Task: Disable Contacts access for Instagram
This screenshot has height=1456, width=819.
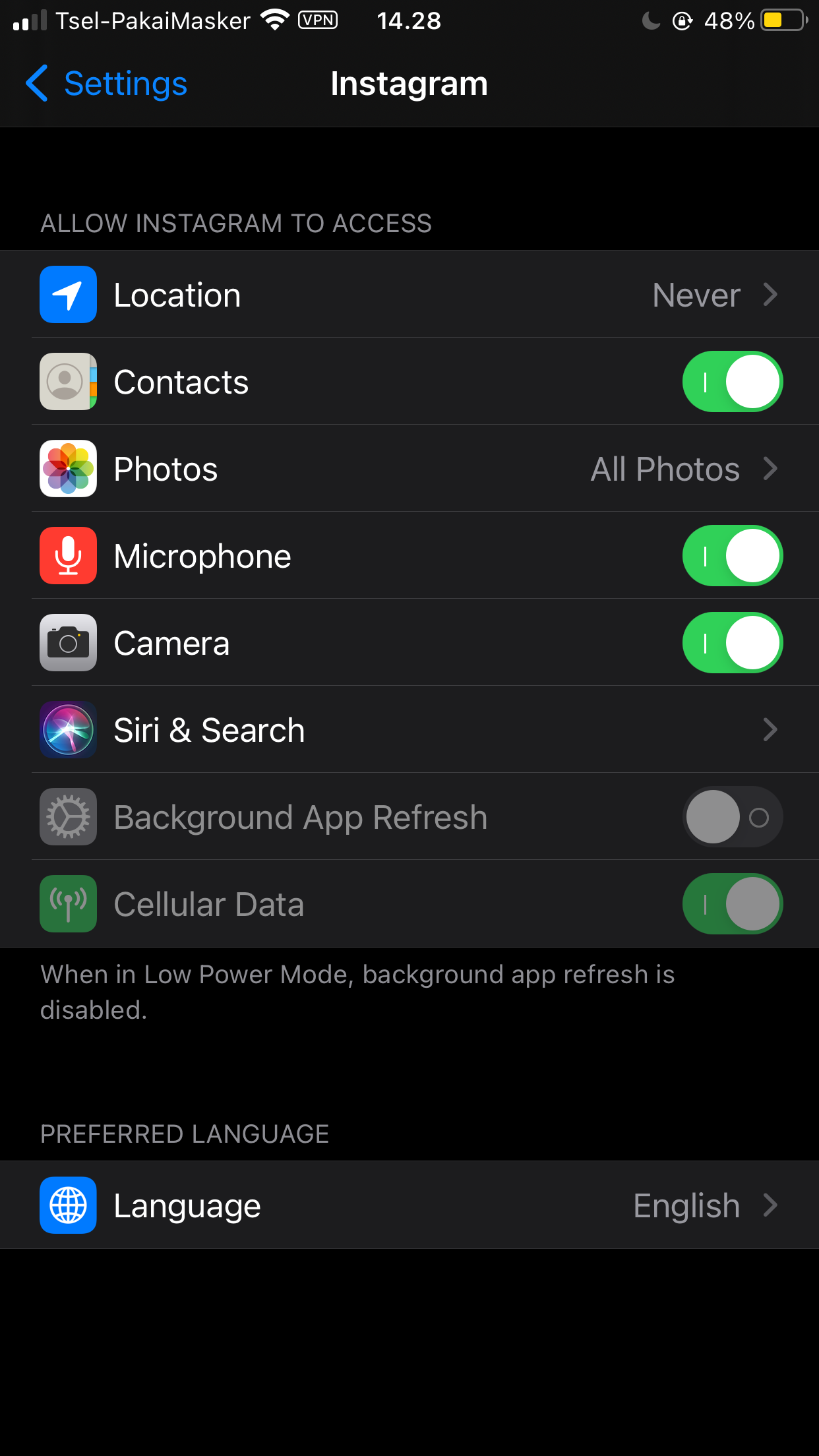Action: tap(732, 382)
